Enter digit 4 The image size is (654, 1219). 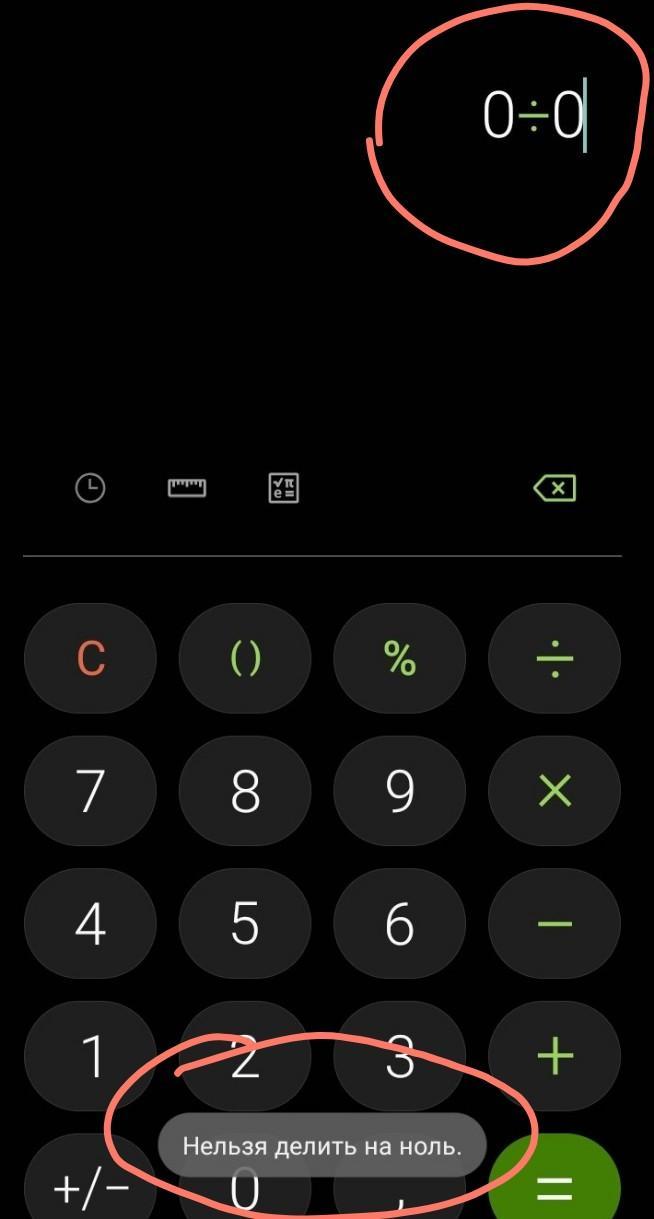coord(91,924)
